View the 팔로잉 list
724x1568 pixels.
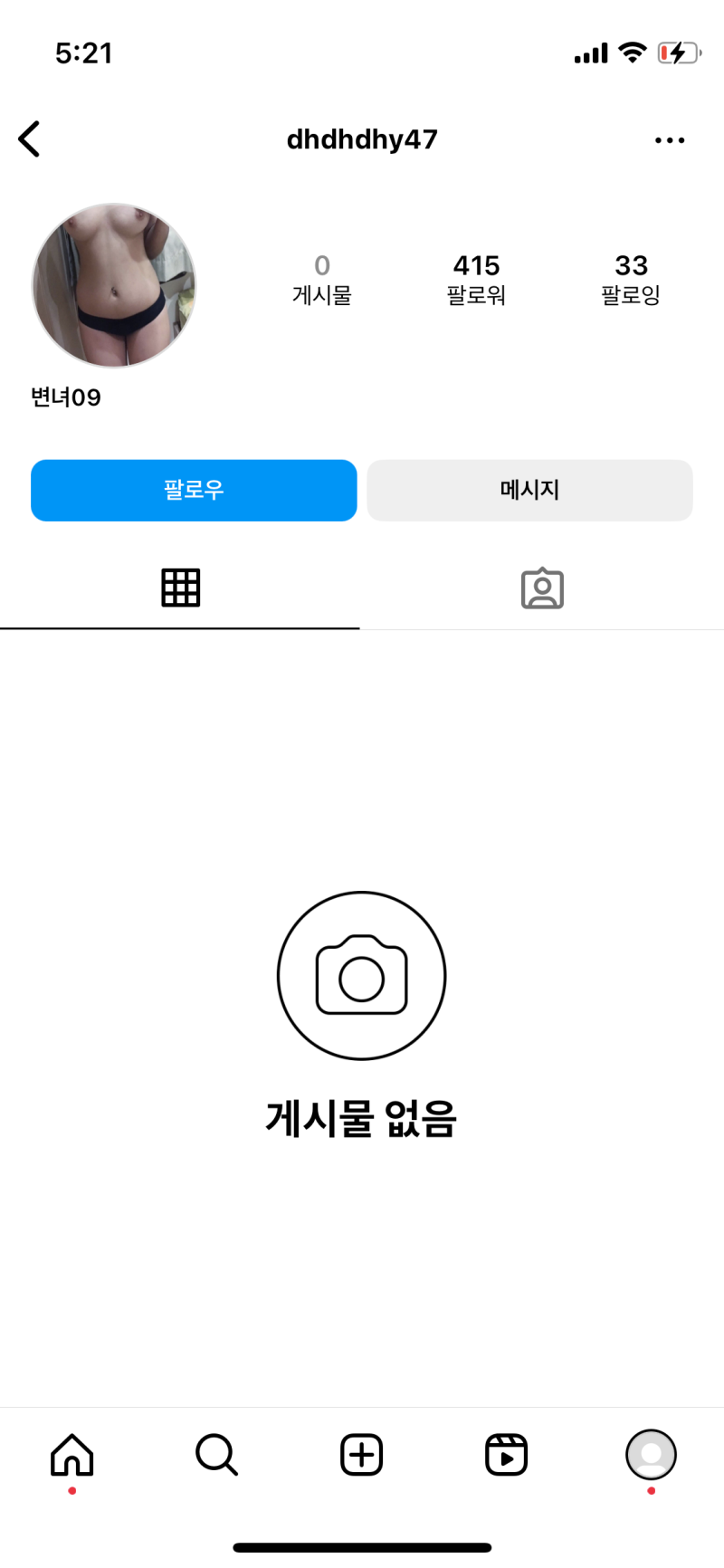pos(631,279)
